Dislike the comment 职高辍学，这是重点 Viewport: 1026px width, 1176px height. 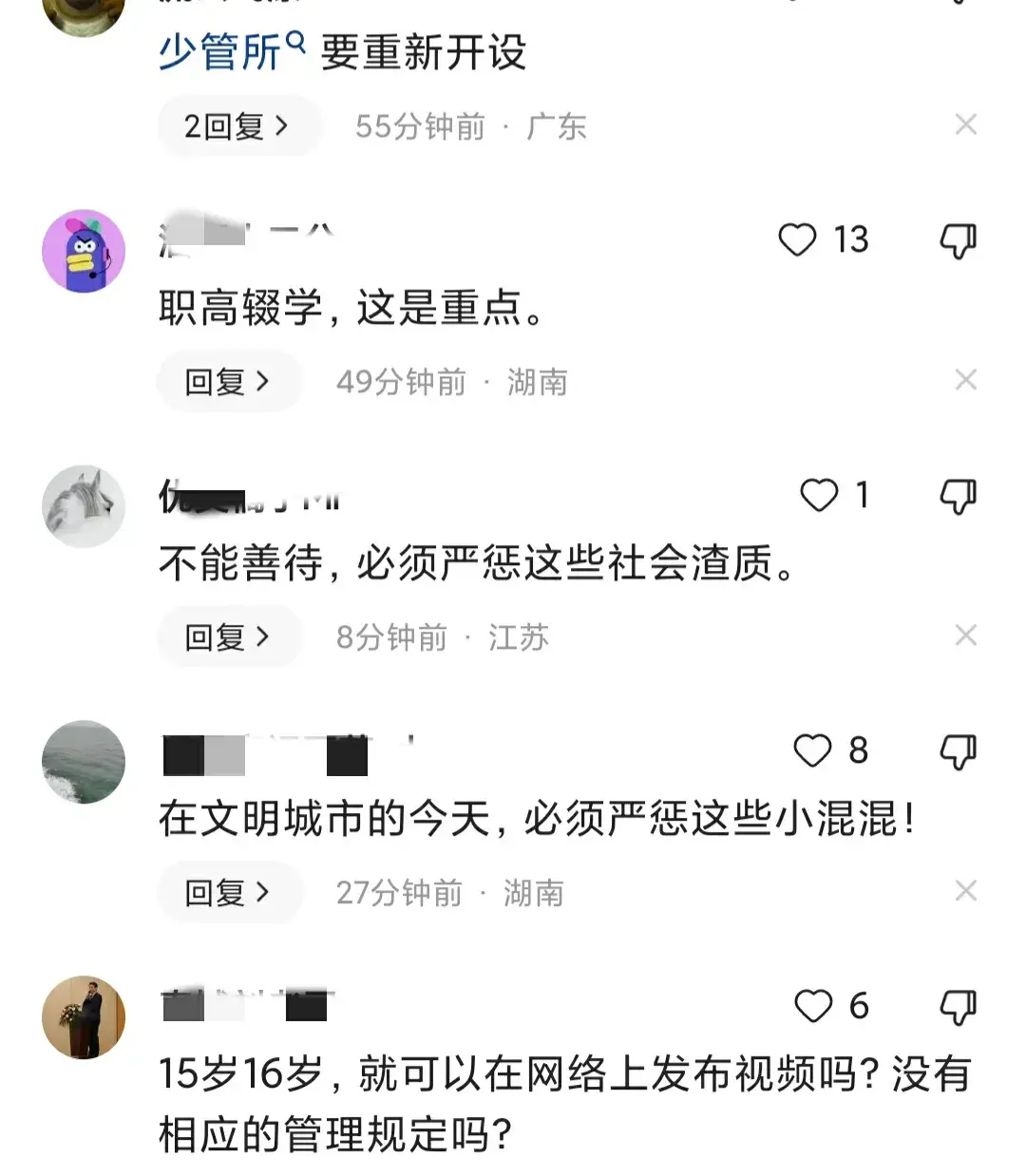[958, 241]
